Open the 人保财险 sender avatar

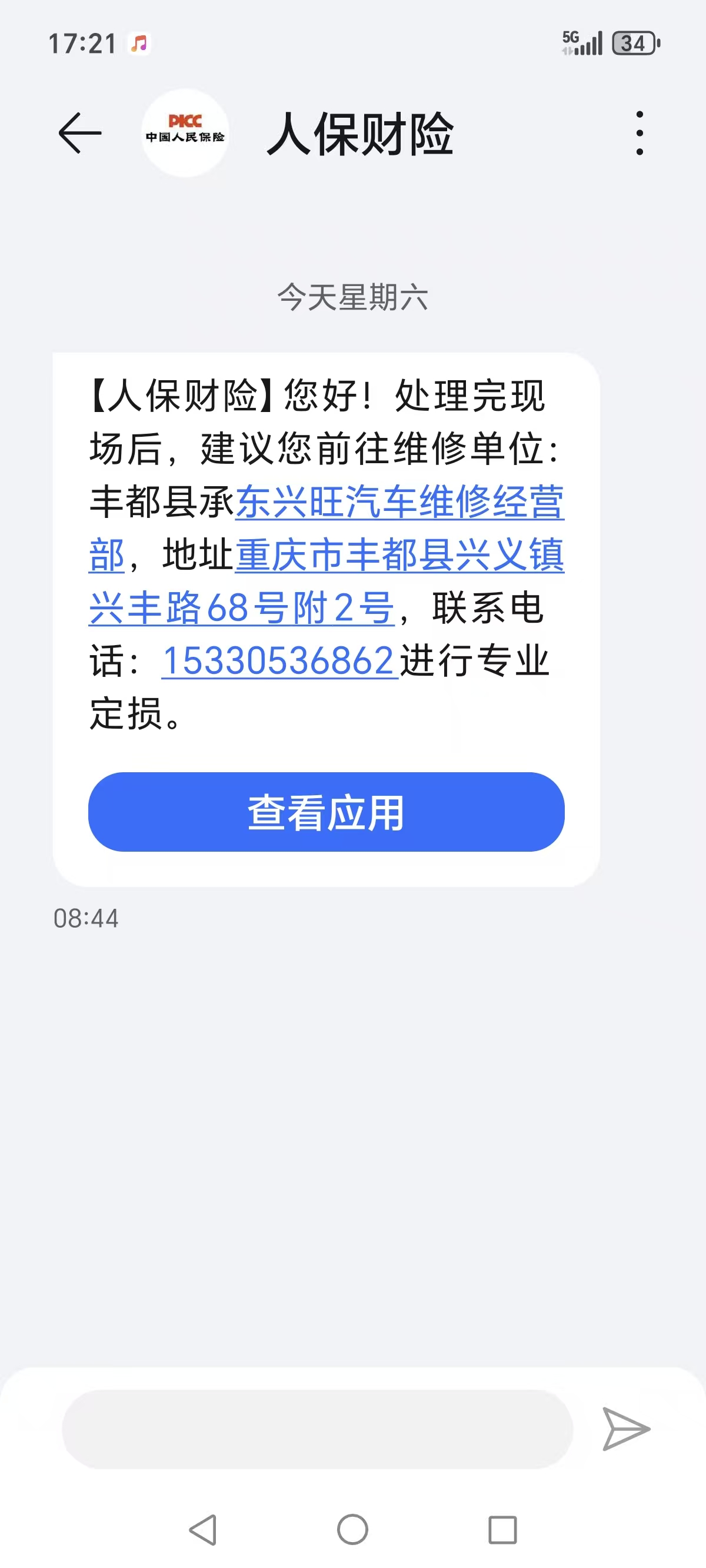click(x=185, y=133)
